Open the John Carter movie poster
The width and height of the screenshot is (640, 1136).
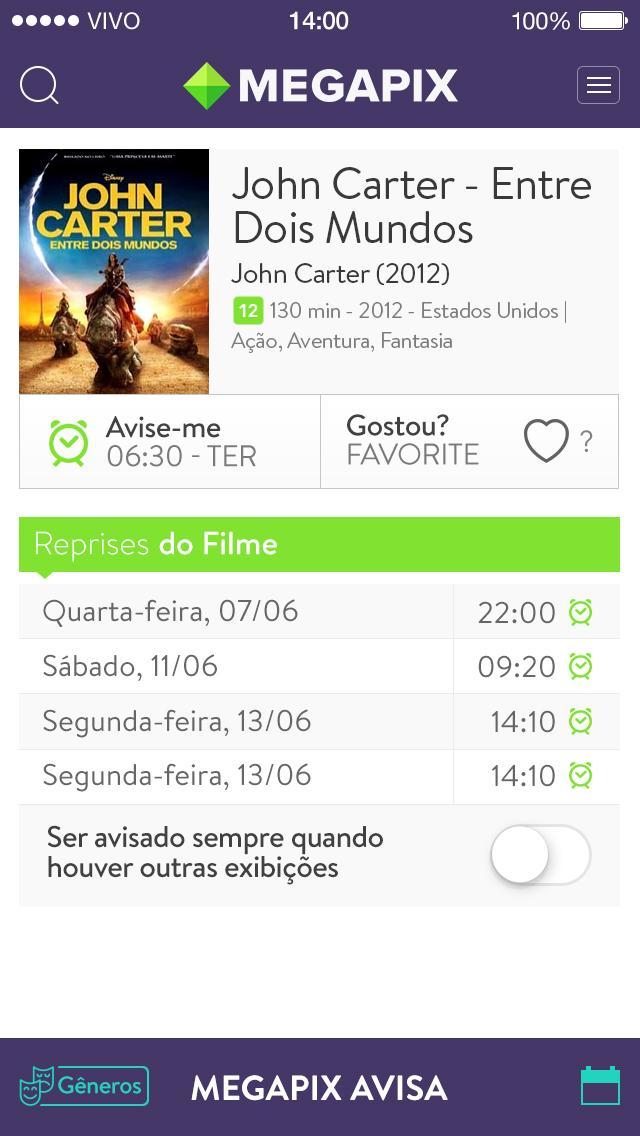(x=114, y=271)
